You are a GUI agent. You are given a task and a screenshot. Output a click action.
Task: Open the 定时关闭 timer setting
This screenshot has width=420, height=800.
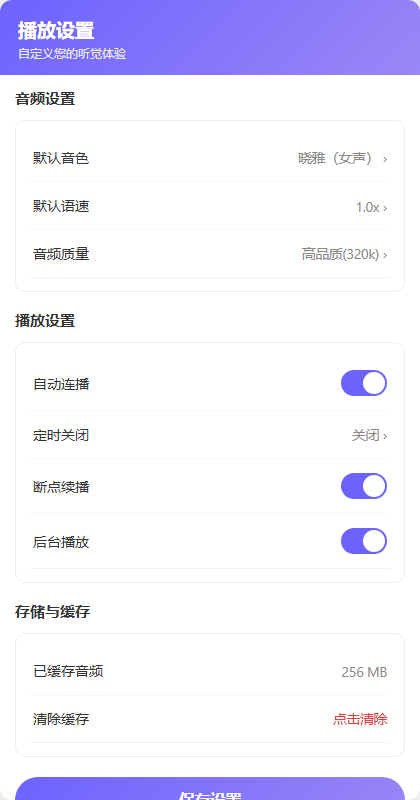point(210,435)
